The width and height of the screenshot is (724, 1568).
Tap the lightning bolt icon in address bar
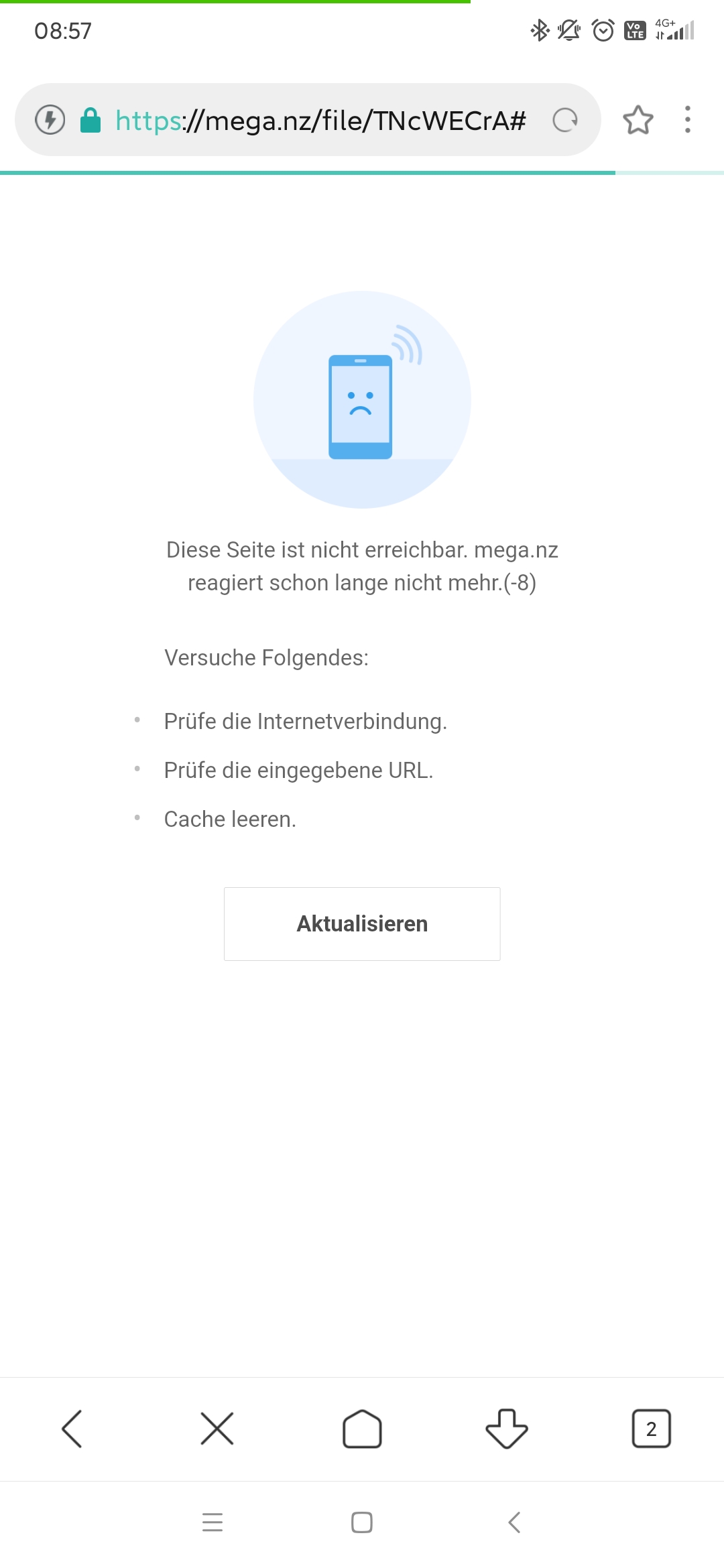coord(50,121)
